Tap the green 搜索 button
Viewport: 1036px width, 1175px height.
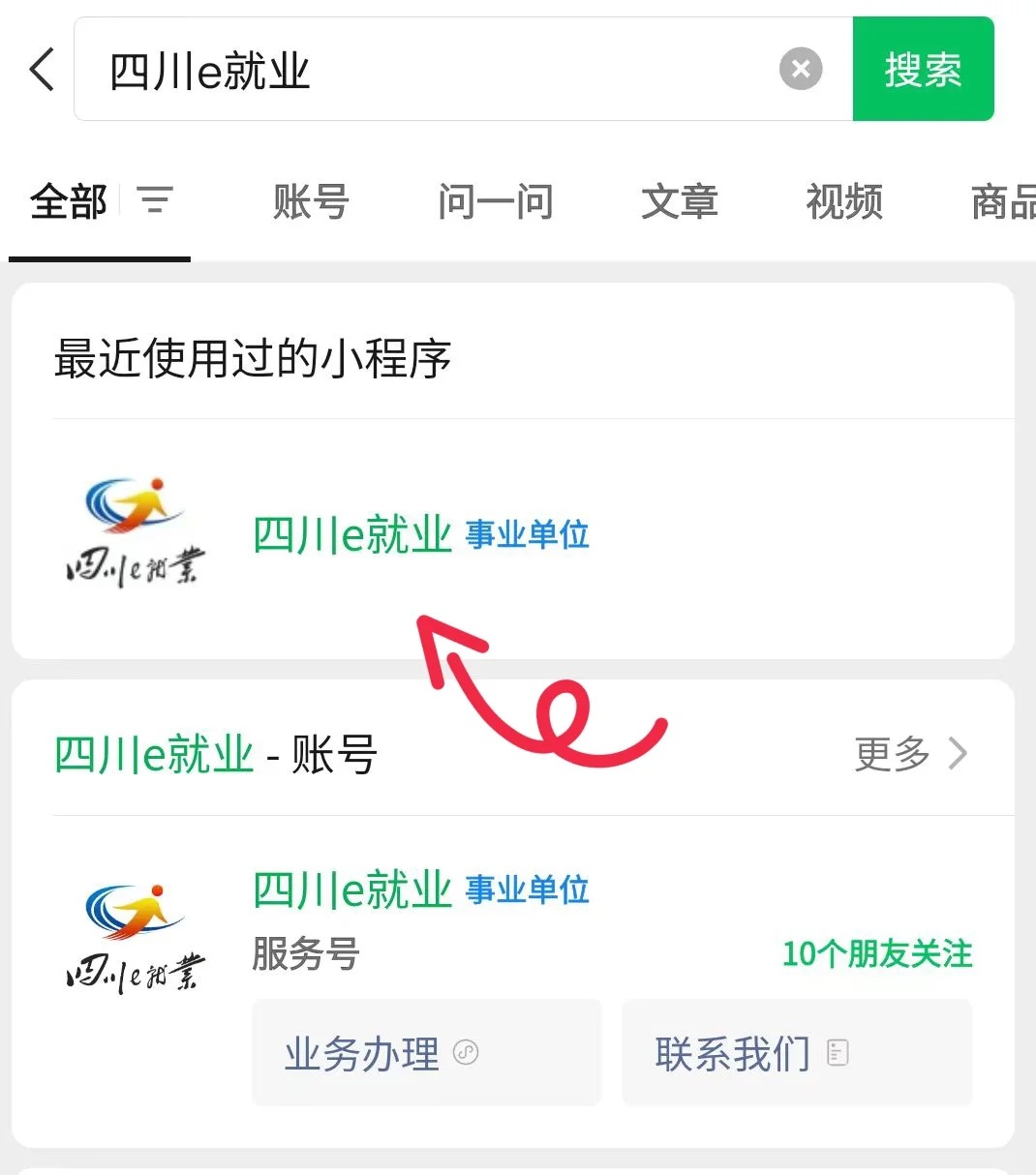(923, 70)
